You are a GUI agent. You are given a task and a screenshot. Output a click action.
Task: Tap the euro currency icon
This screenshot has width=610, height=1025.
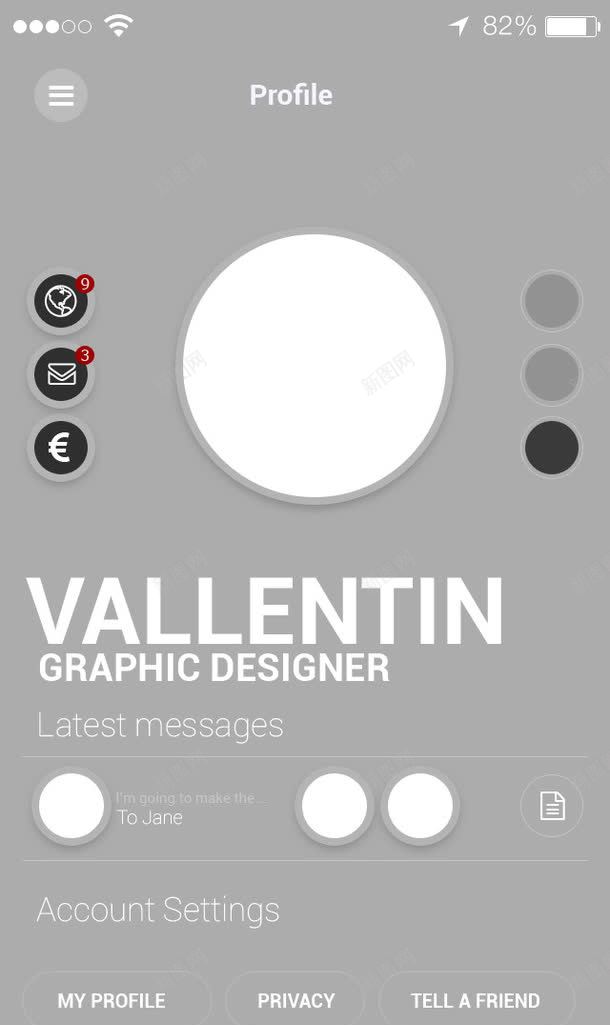point(61,448)
